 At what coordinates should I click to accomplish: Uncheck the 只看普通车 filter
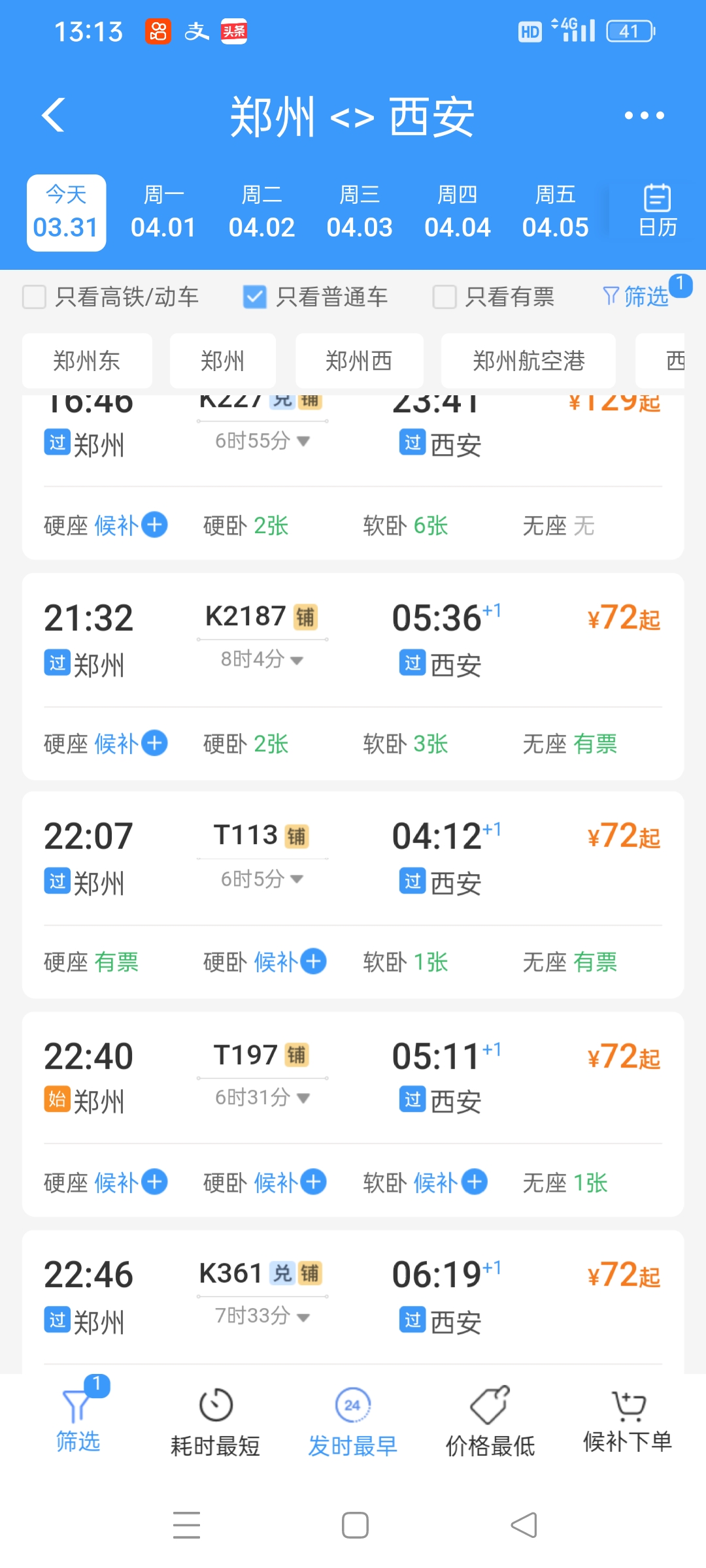point(255,297)
